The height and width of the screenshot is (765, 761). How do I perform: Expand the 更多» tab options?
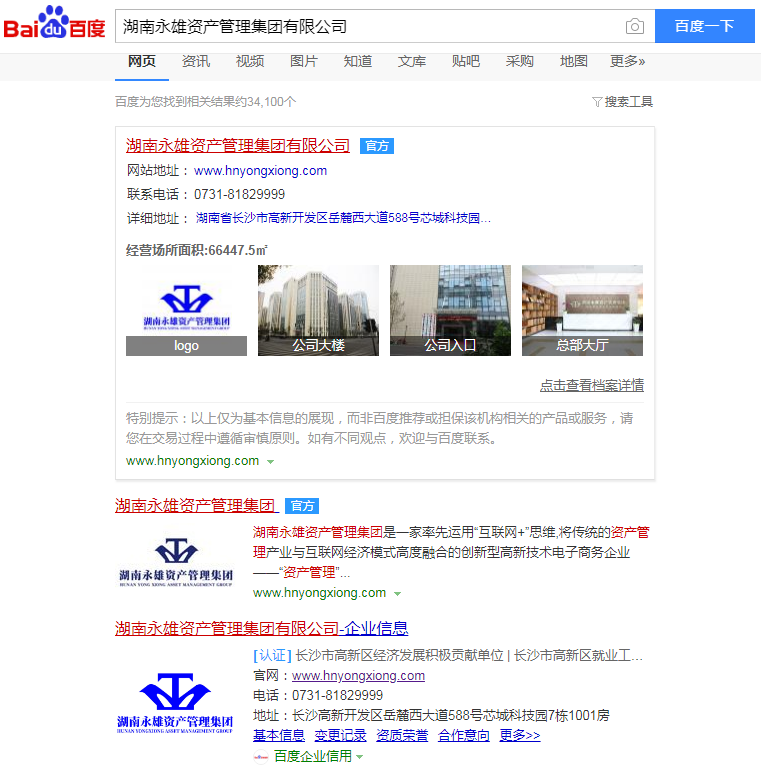pyautogui.click(x=628, y=61)
